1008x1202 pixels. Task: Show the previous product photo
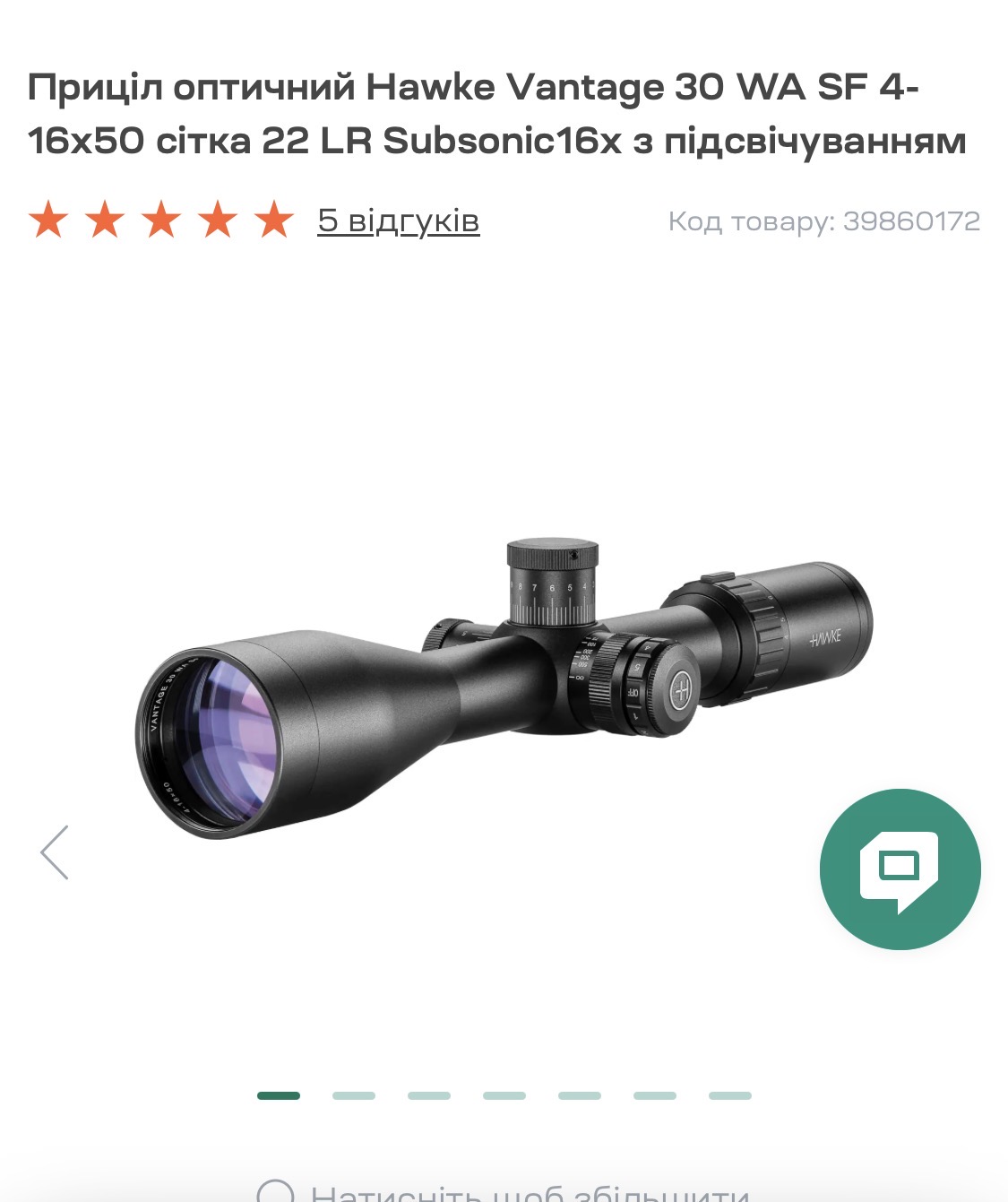55,852
